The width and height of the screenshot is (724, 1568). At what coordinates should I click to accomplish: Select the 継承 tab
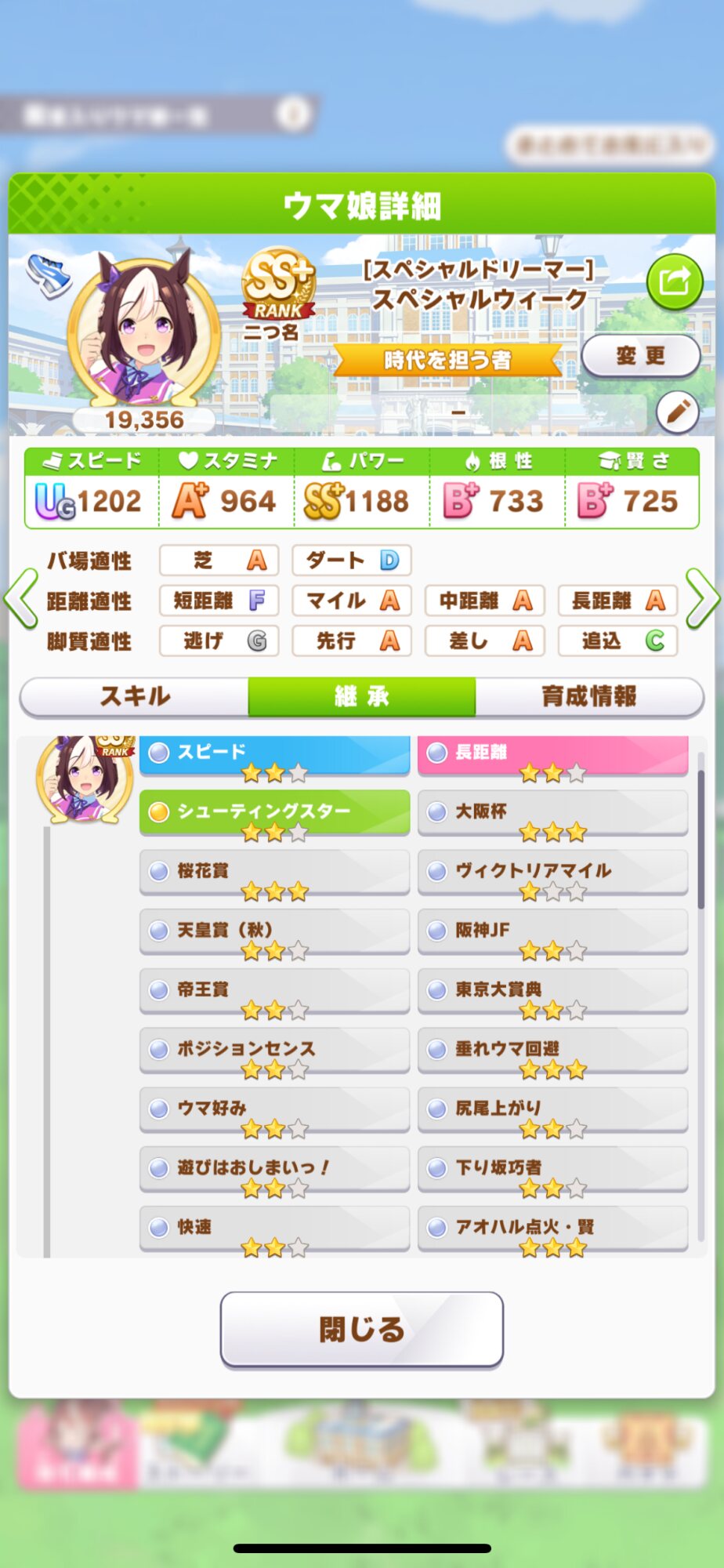(362, 696)
